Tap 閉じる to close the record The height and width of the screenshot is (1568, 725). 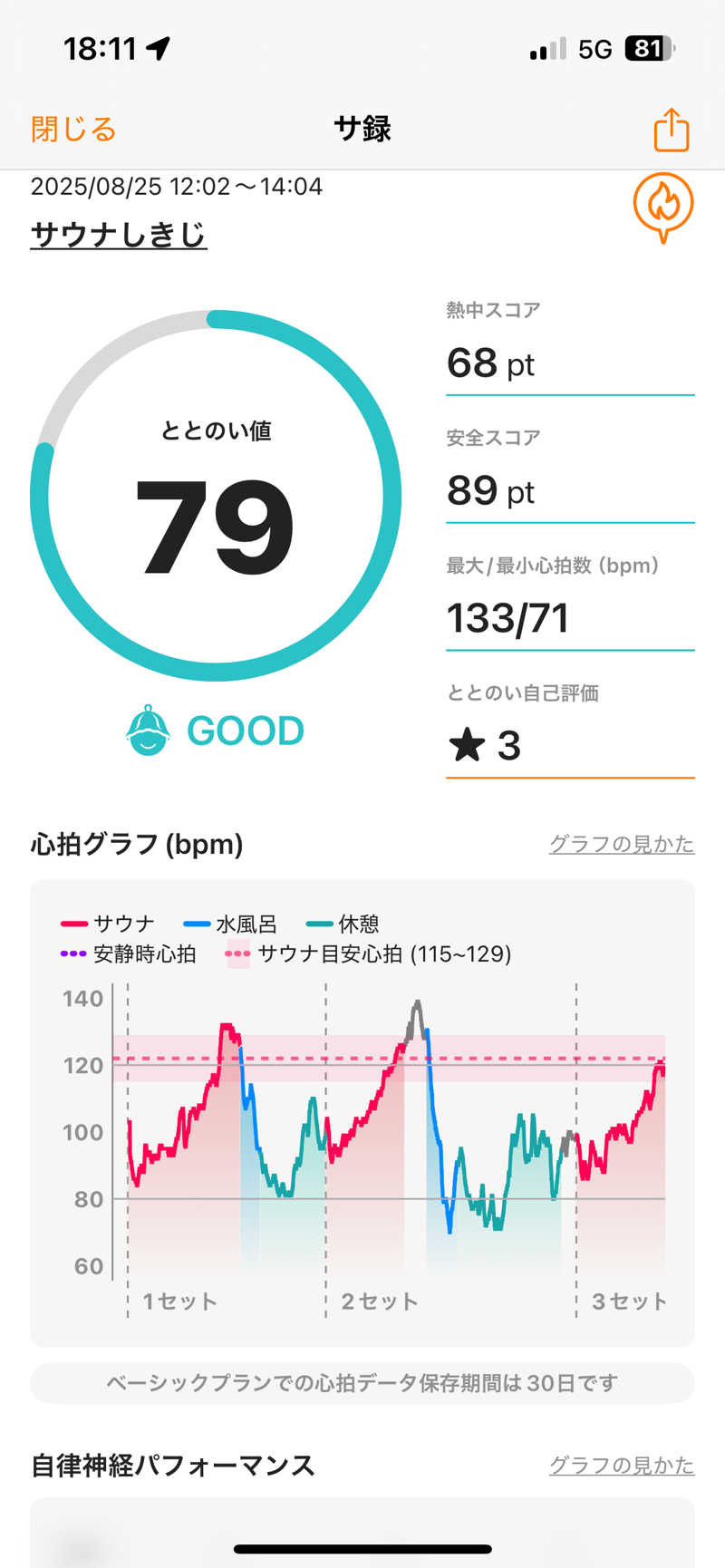(x=73, y=130)
